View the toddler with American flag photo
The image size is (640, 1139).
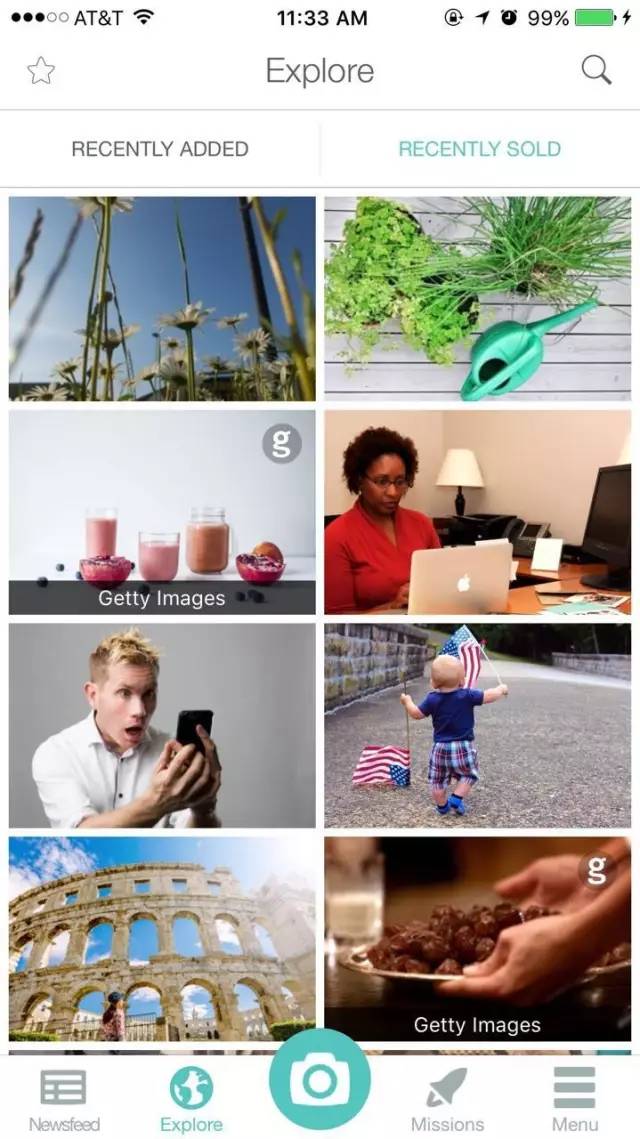477,726
